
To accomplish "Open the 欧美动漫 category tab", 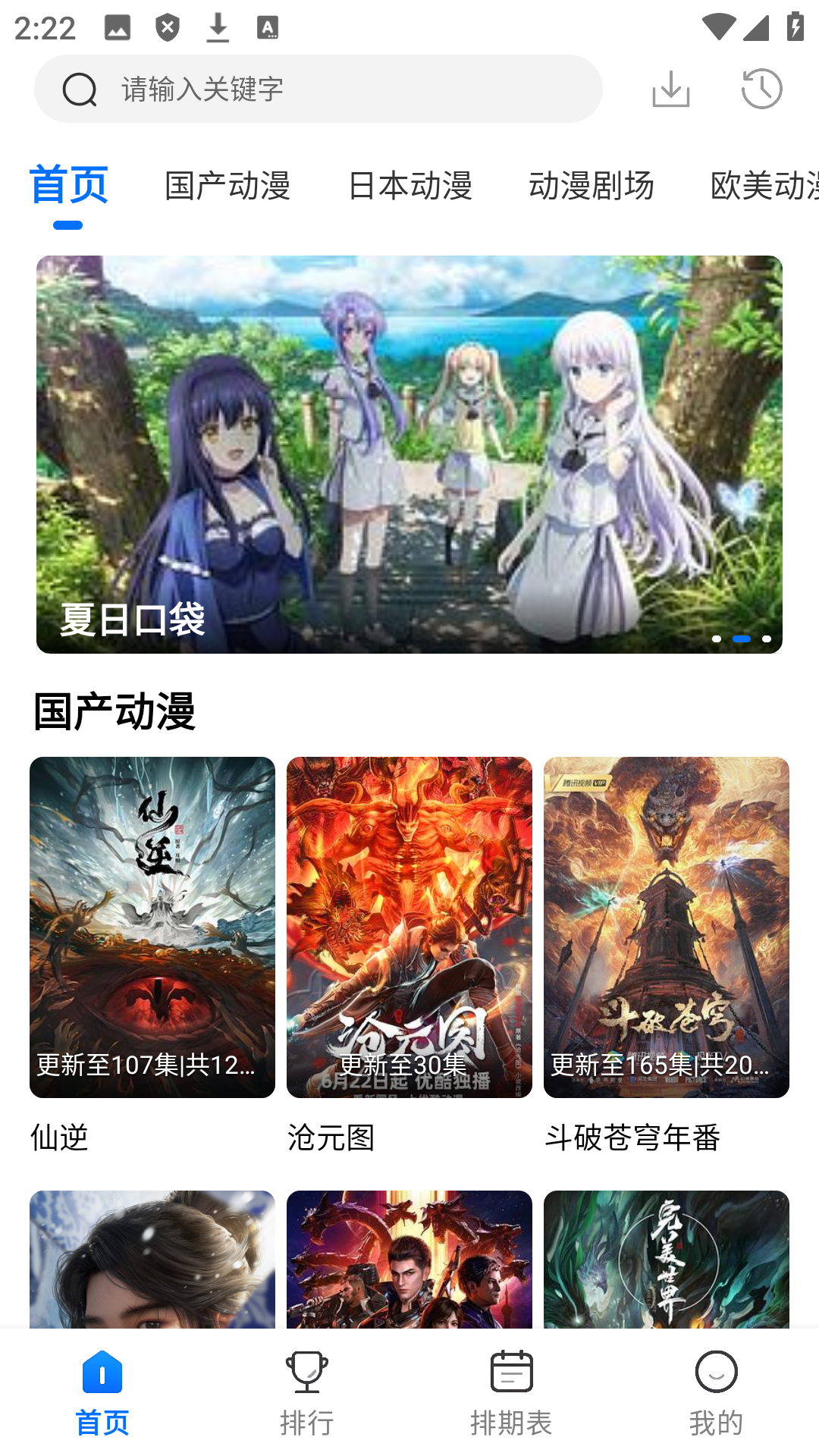I will tap(766, 186).
